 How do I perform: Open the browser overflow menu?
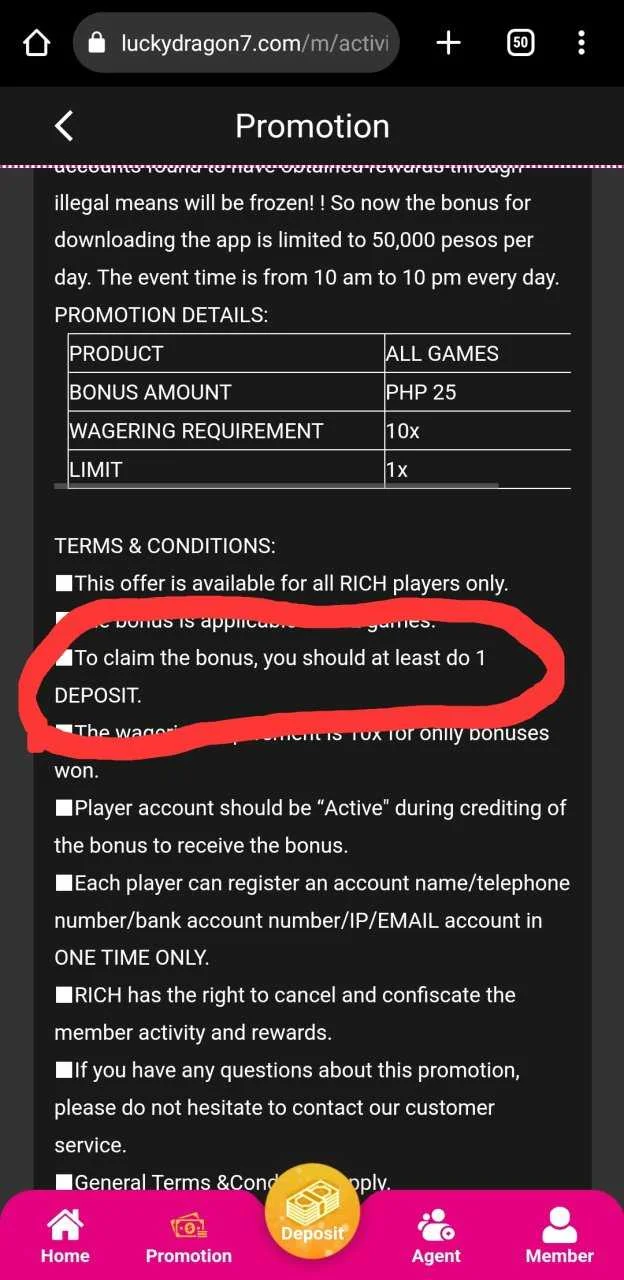[582, 43]
